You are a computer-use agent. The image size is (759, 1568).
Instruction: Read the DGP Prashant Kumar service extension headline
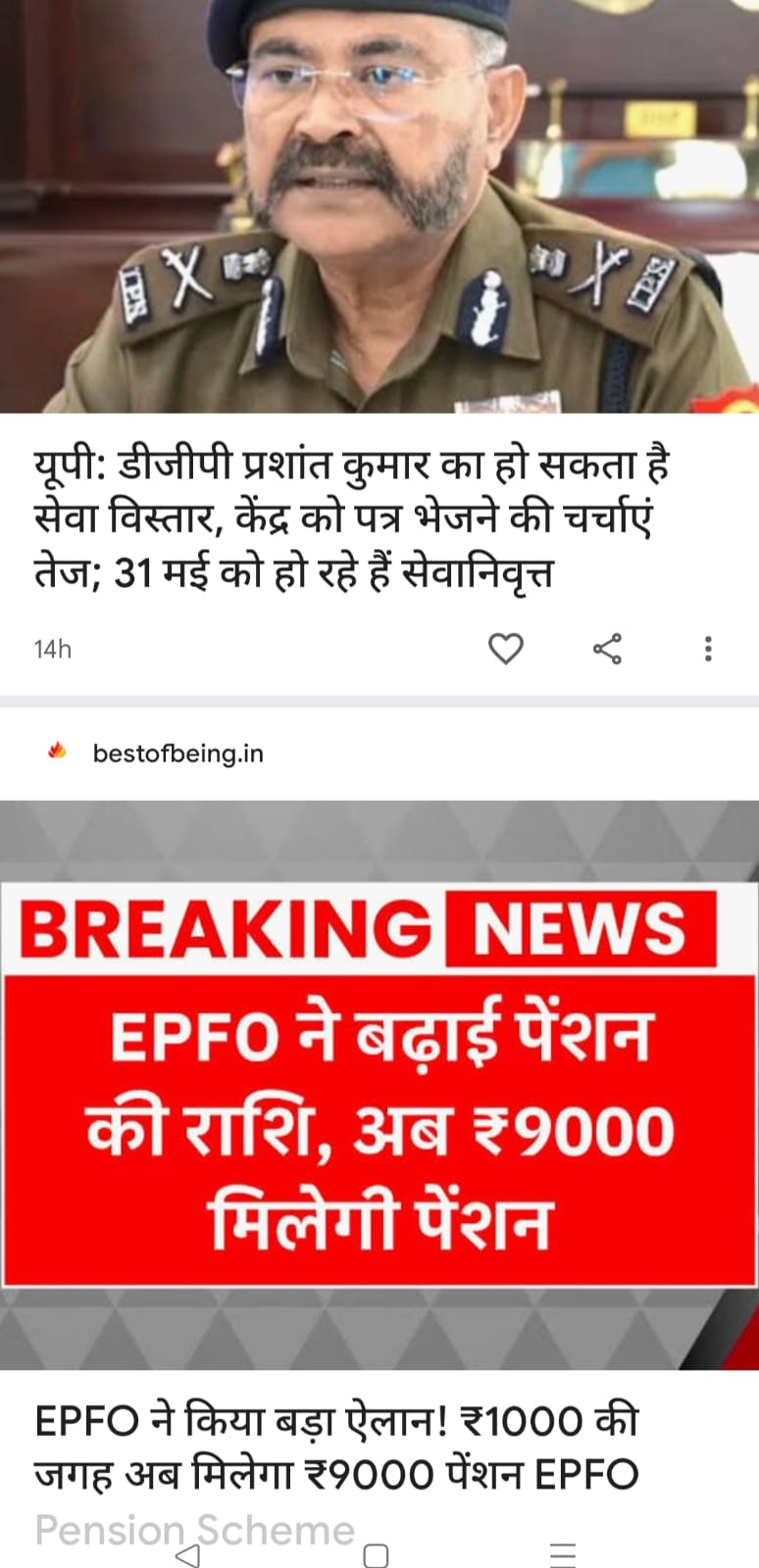coord(353,517)
